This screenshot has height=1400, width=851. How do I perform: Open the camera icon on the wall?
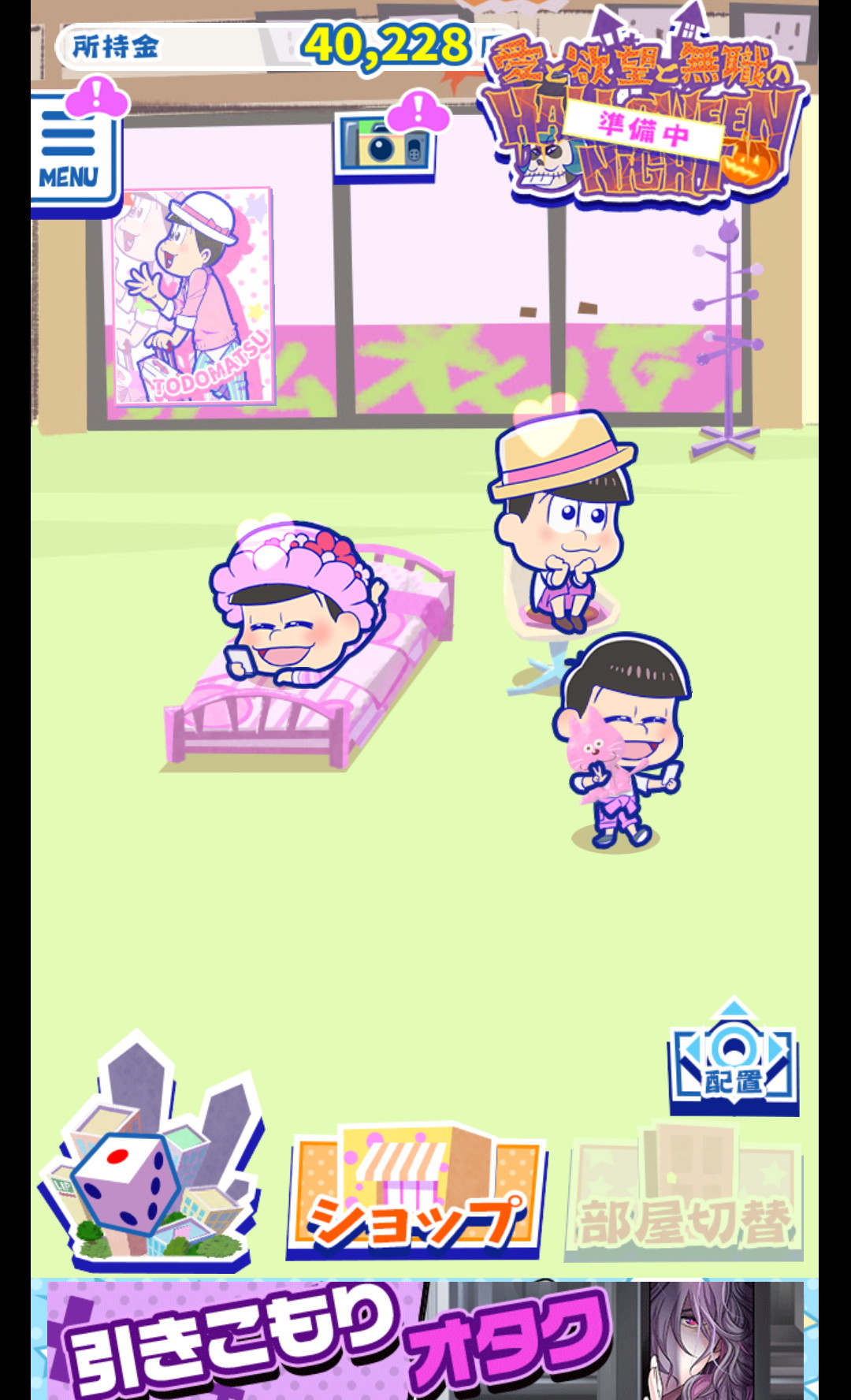coord(385,147)
